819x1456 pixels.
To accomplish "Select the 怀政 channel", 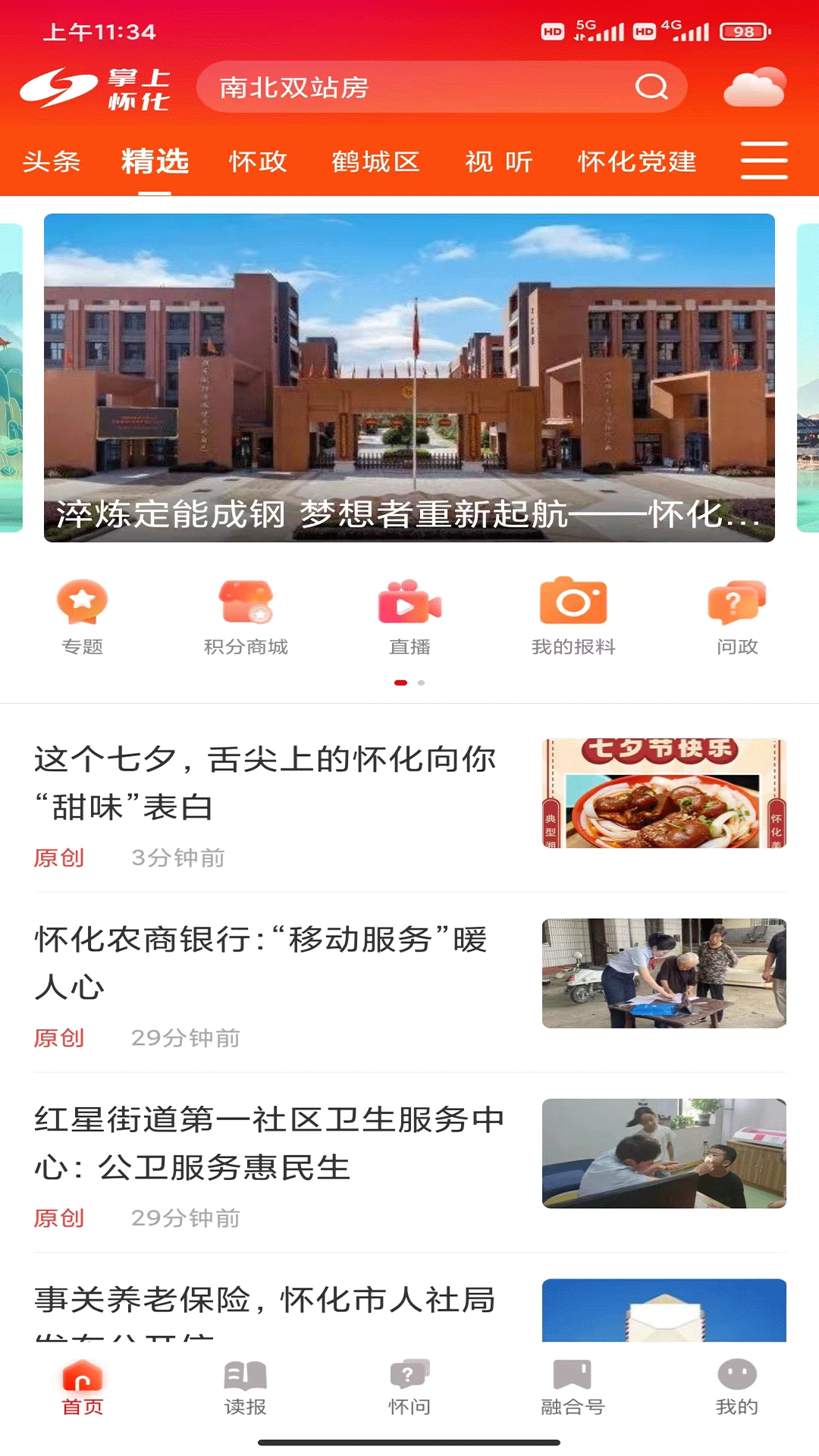I will tap(259, 162).
